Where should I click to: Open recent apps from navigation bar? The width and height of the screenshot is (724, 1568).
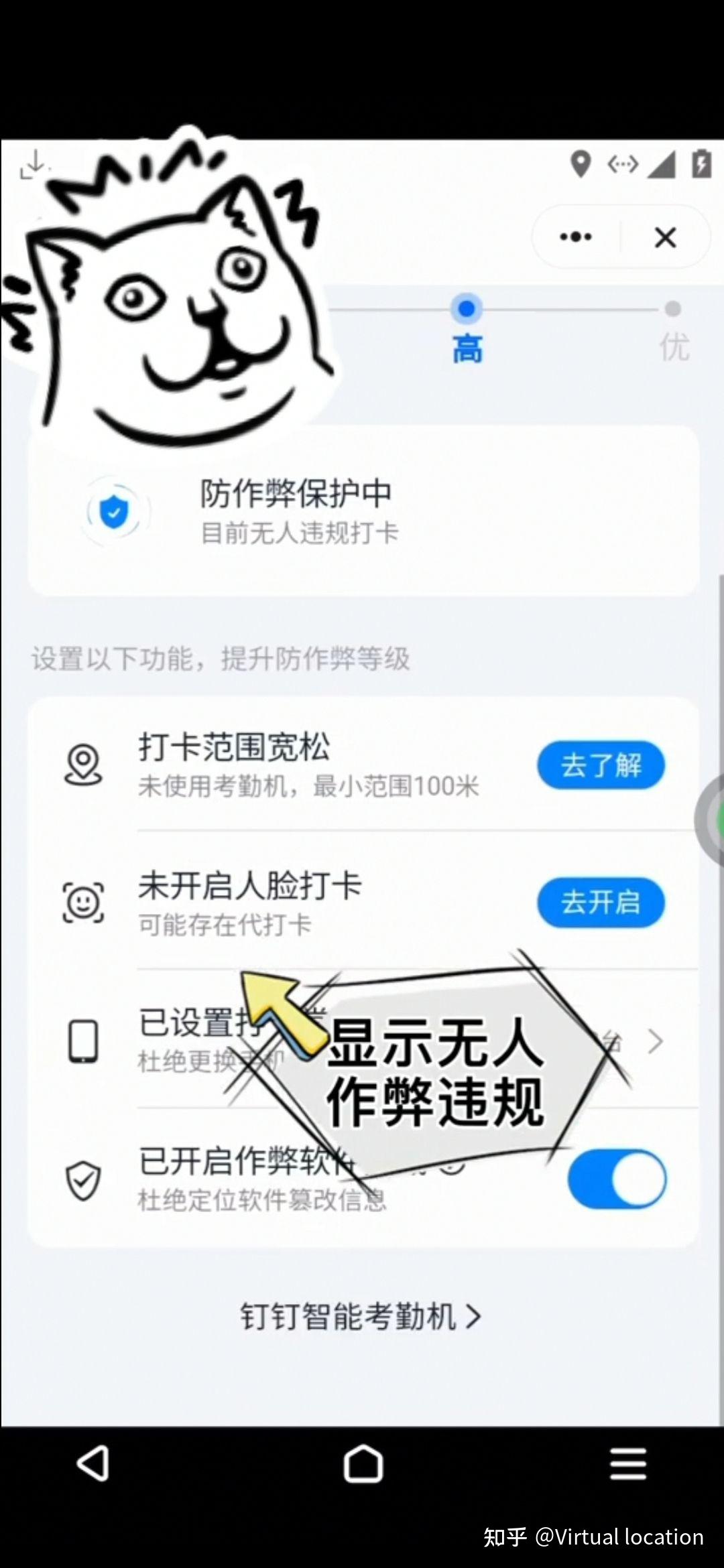pyautogui.click(x=628, y=1463)
